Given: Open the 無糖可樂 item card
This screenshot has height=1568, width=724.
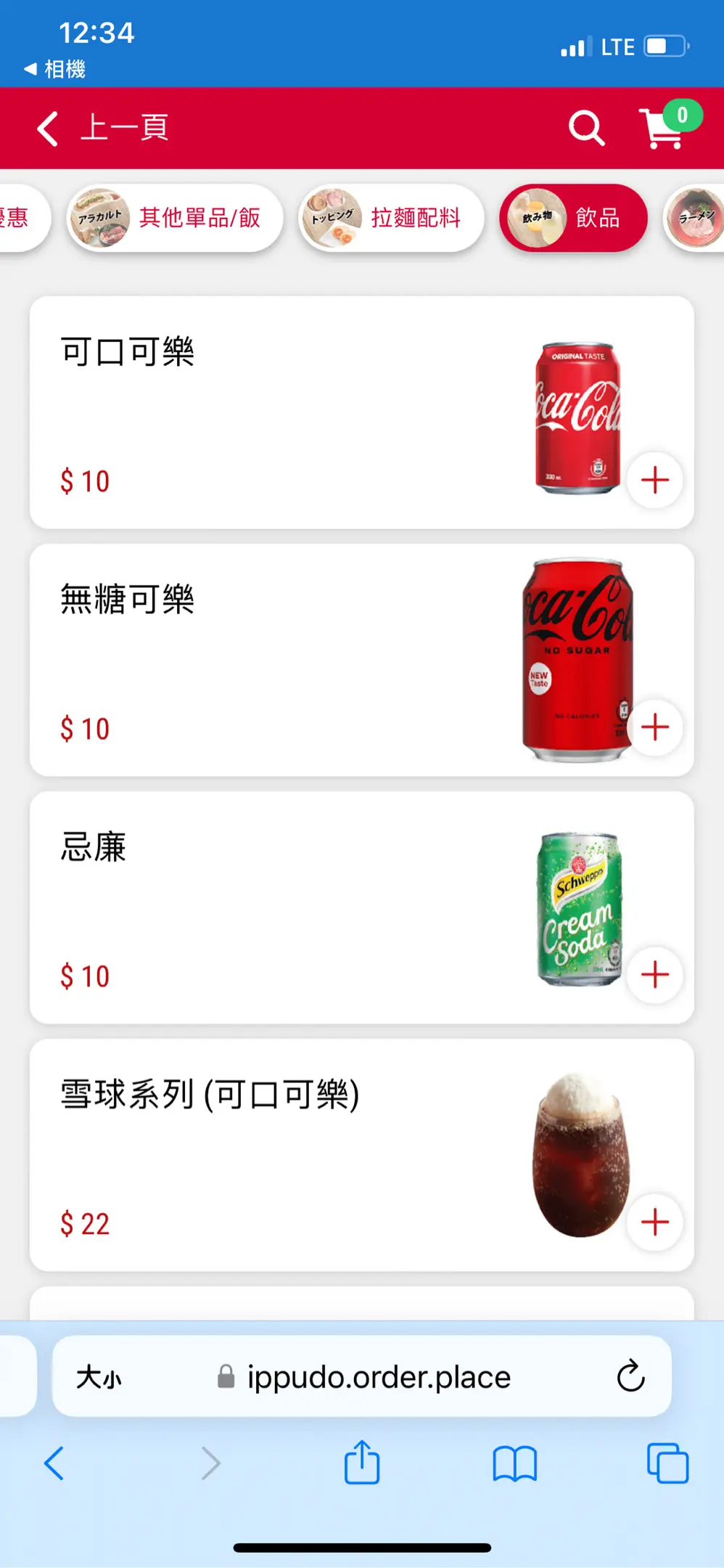Looking at the screenshot, I should click(x=362, y=660).
